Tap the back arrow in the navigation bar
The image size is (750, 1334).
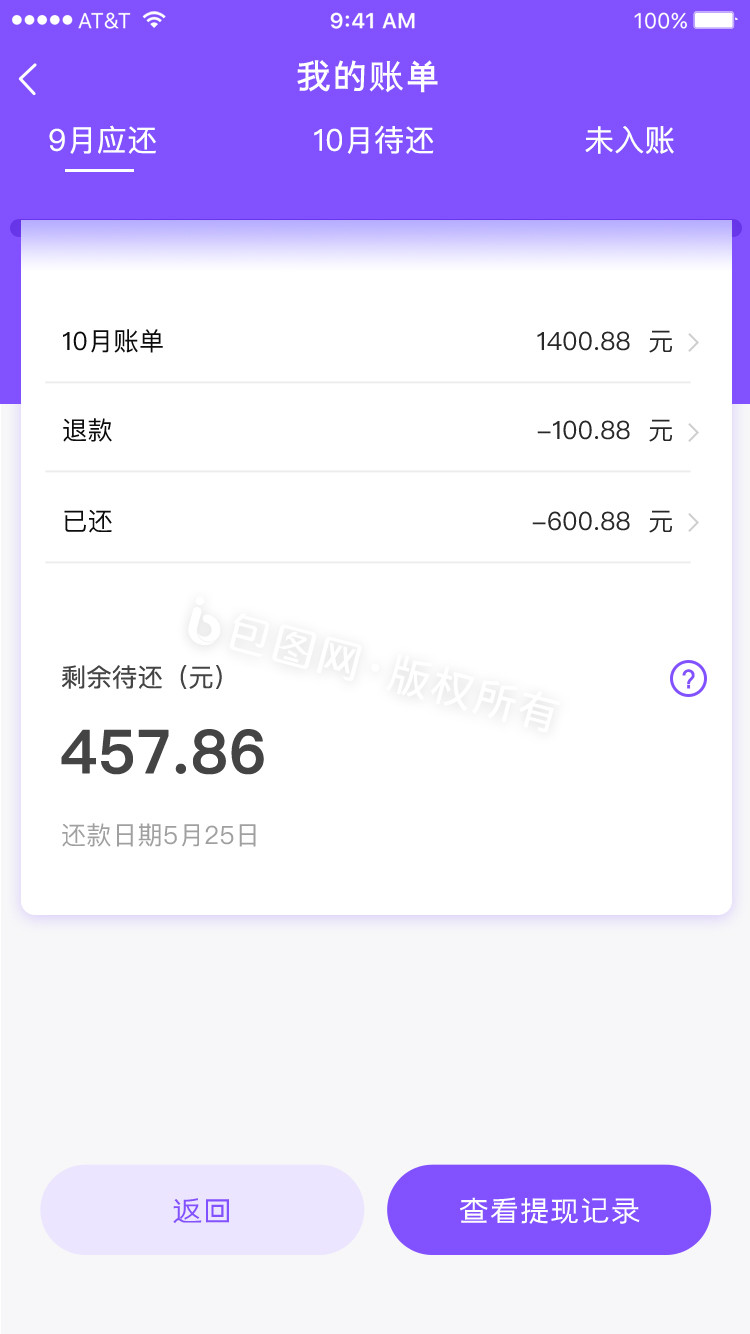pyautogui.click(x=27, y=79)
